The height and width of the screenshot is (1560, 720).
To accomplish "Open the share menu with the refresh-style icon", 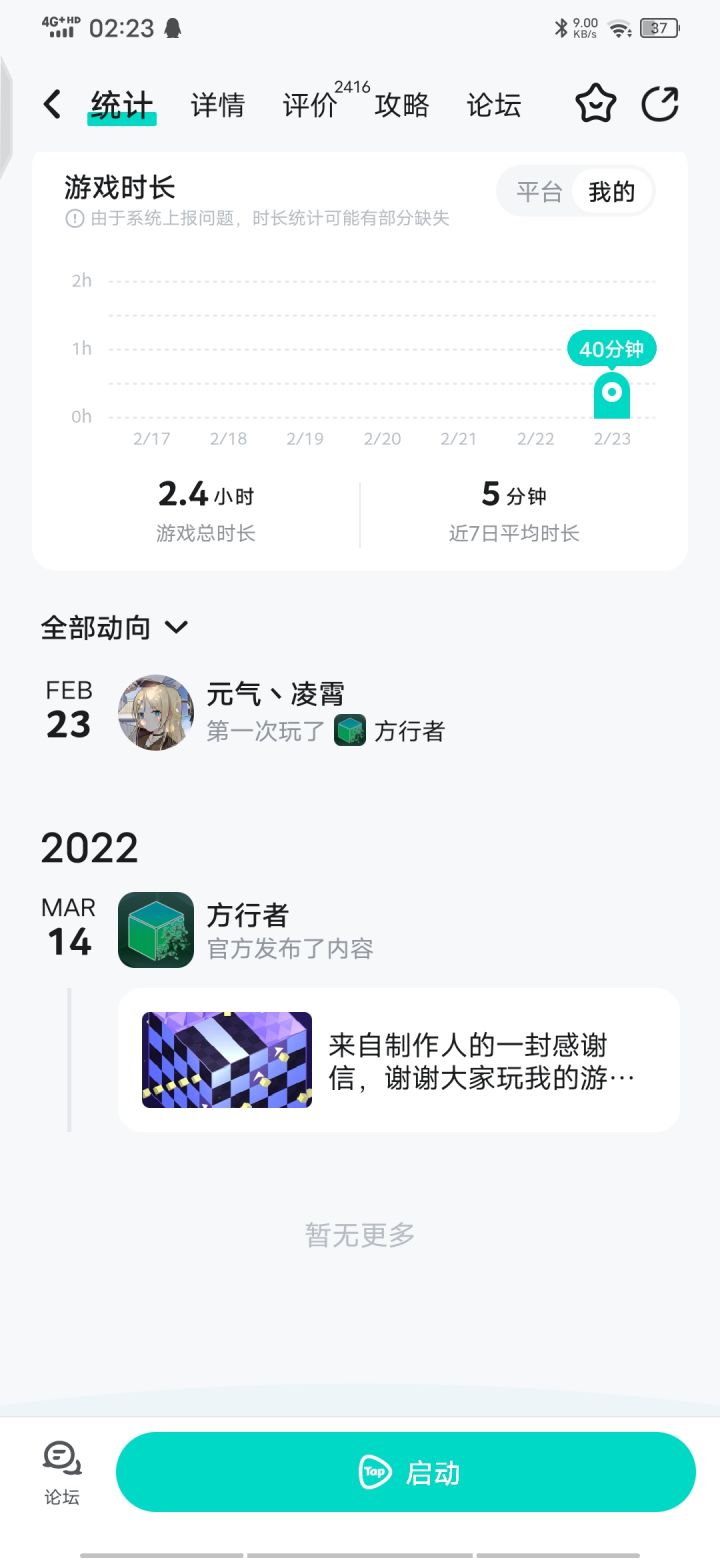I will 661,104.
